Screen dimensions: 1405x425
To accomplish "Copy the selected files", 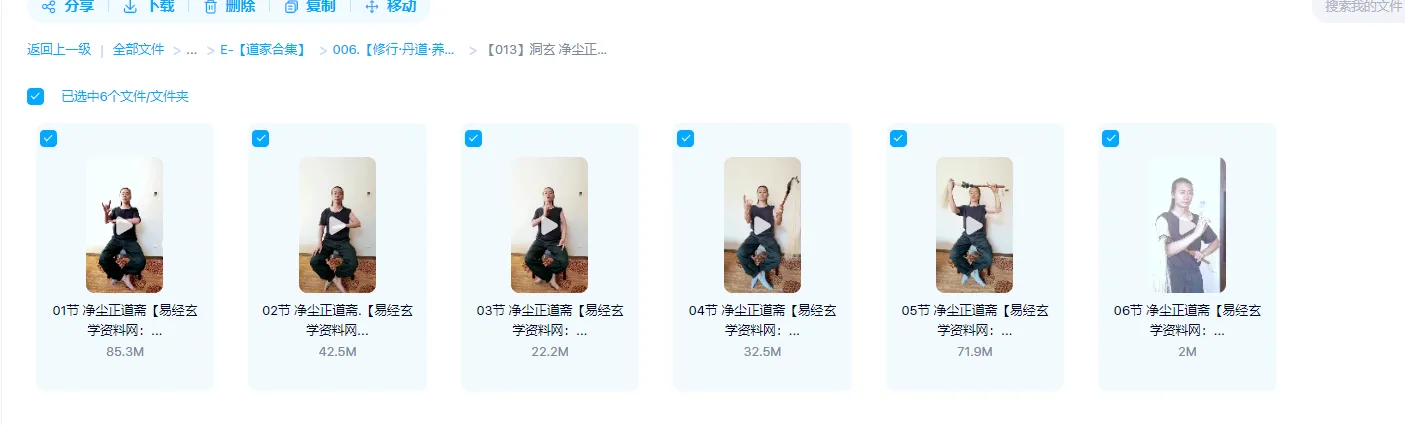I will click(x=310, y=7).
